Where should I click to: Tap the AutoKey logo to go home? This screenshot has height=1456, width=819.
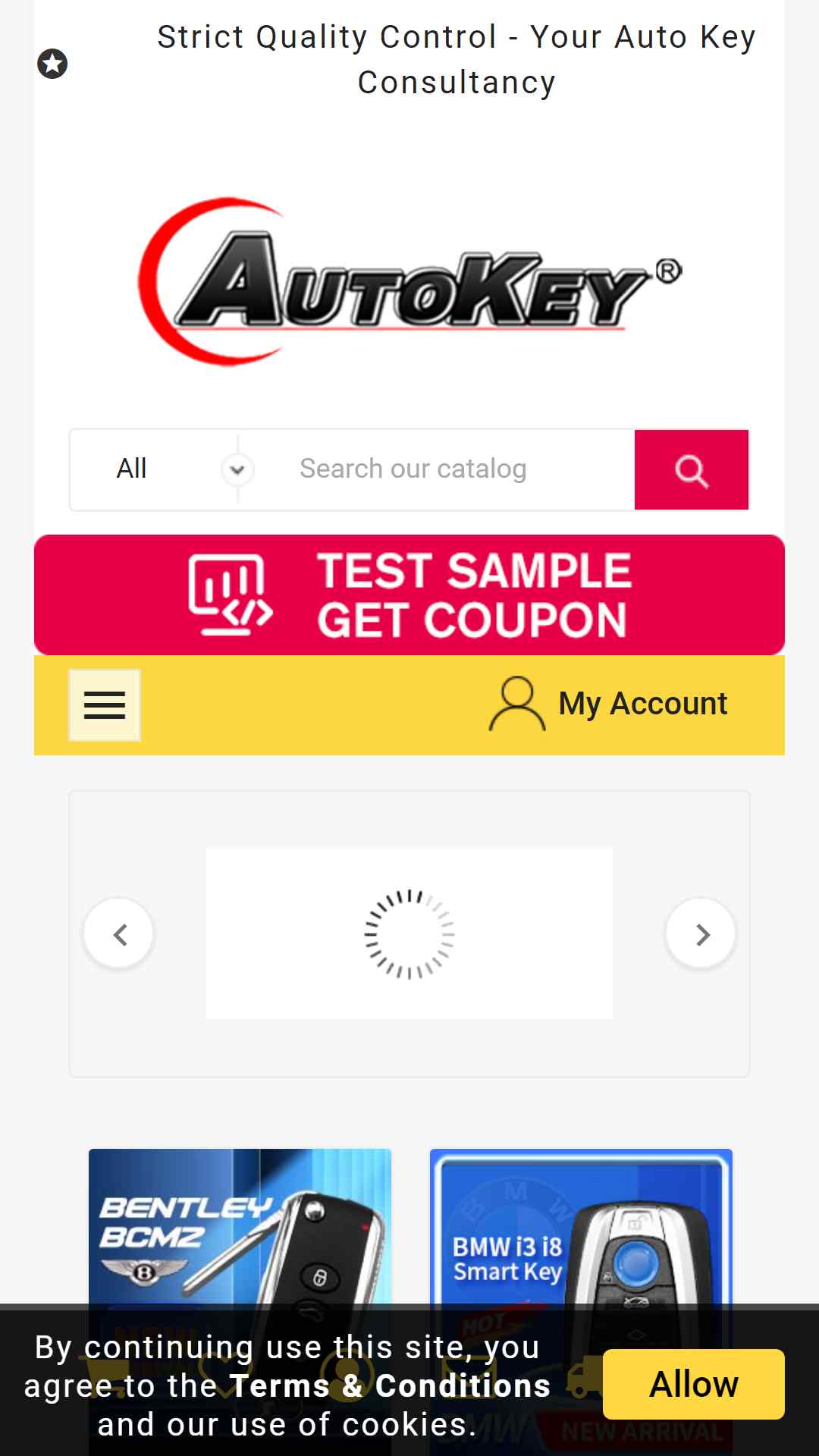tap(409, 281)
